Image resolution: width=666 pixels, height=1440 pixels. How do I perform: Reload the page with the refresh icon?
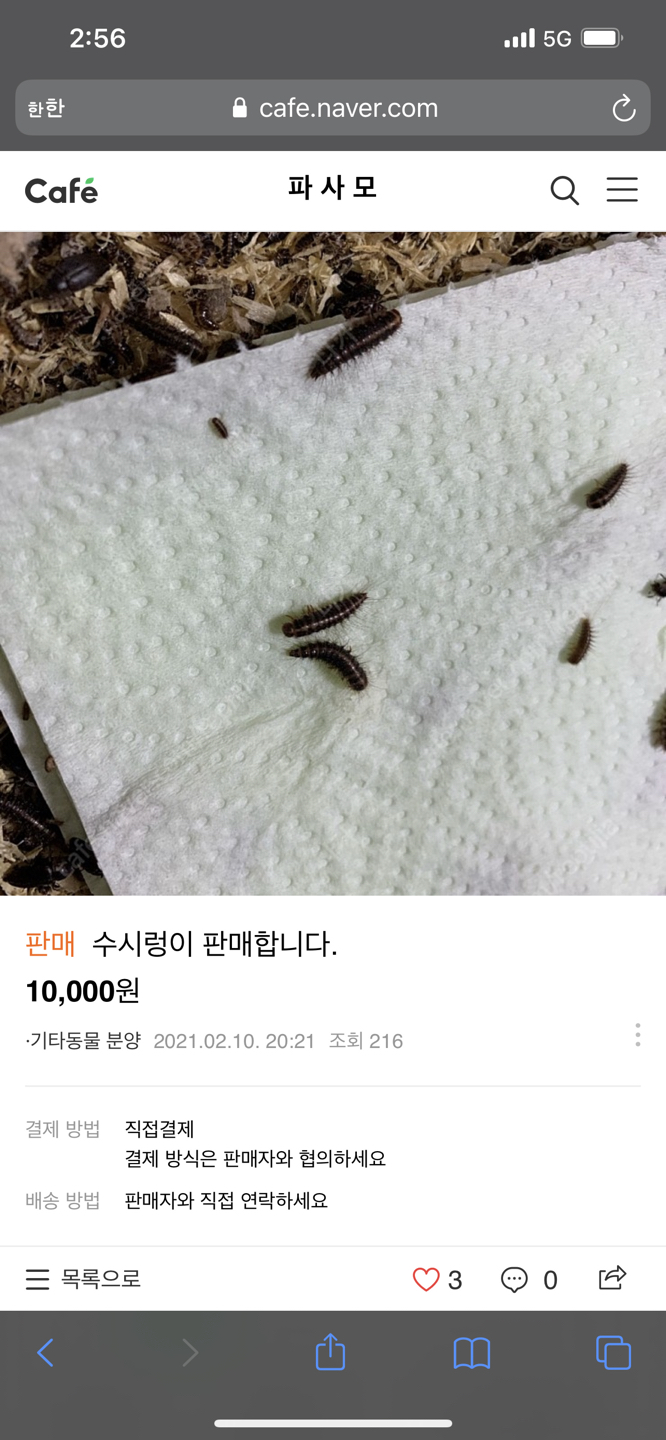(623, 108)
